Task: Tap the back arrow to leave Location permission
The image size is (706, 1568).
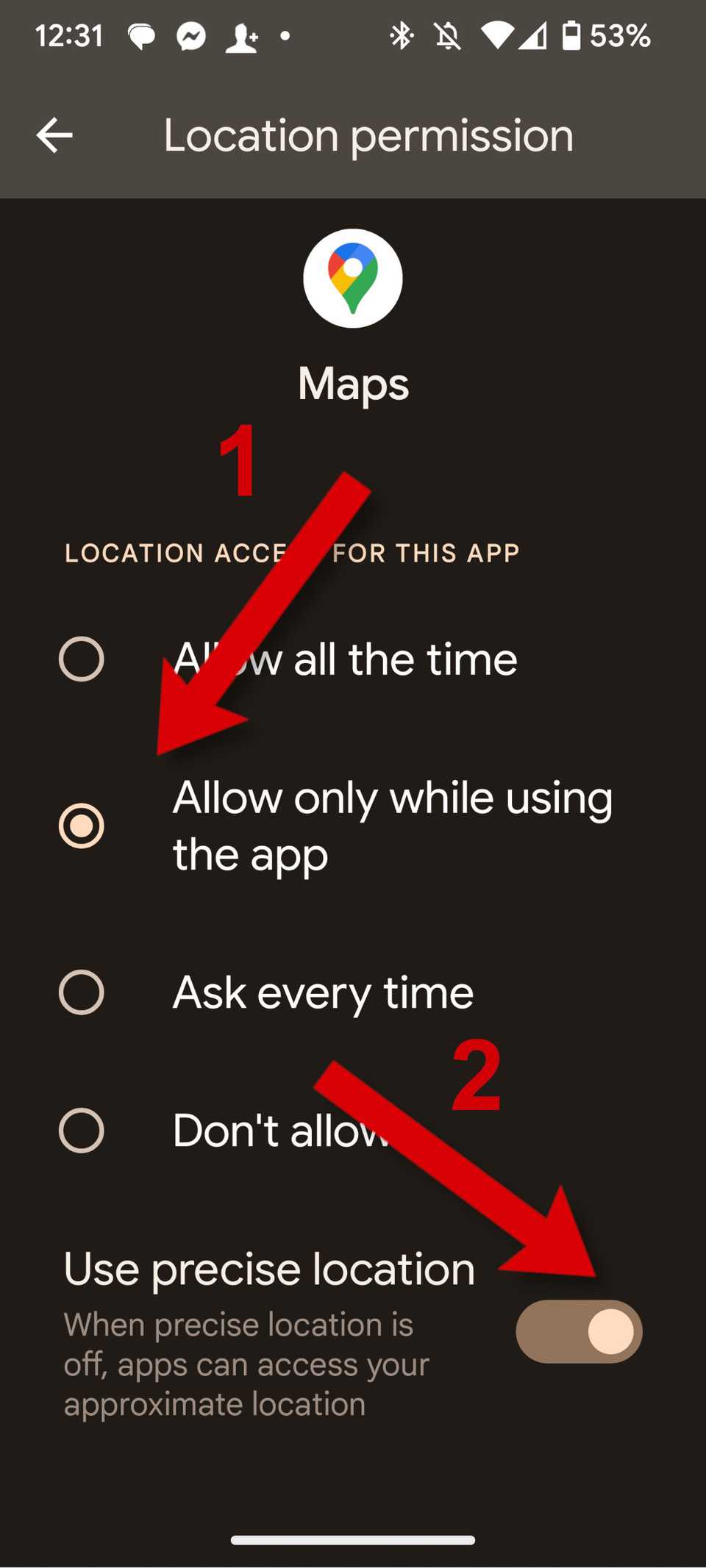Action: (53, 135)
